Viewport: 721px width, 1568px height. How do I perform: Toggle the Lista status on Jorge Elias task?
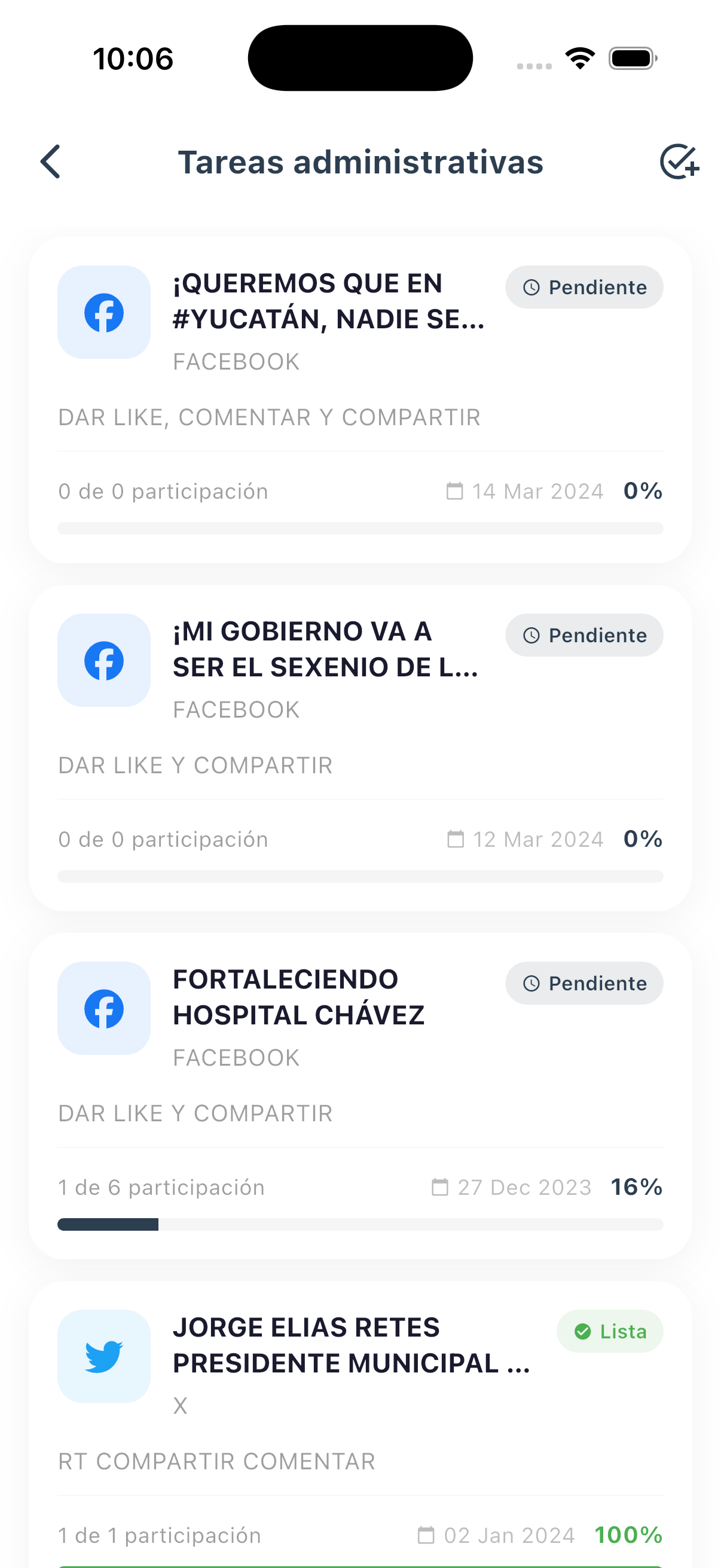(x=609, y=1331)
